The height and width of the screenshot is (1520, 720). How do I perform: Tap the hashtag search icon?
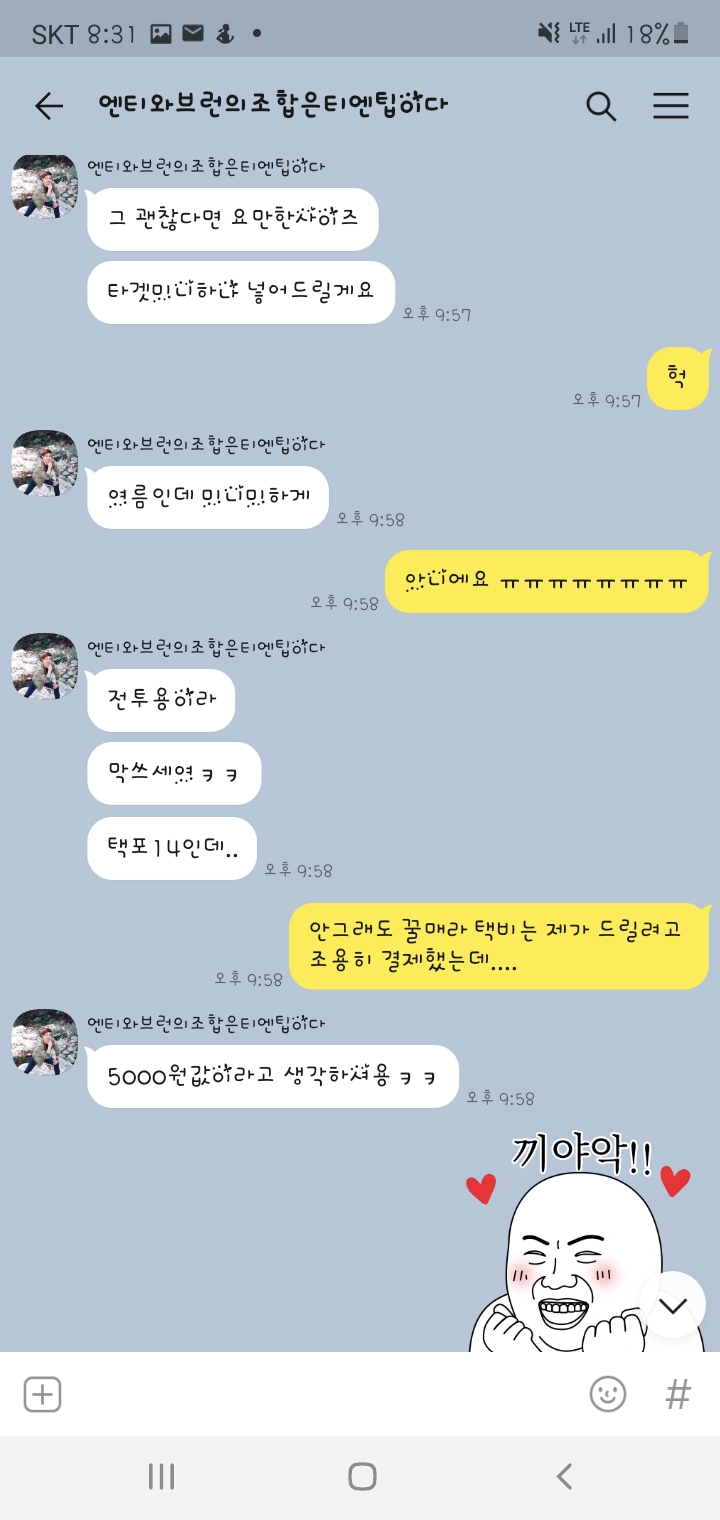click(x=678, y=1394)
